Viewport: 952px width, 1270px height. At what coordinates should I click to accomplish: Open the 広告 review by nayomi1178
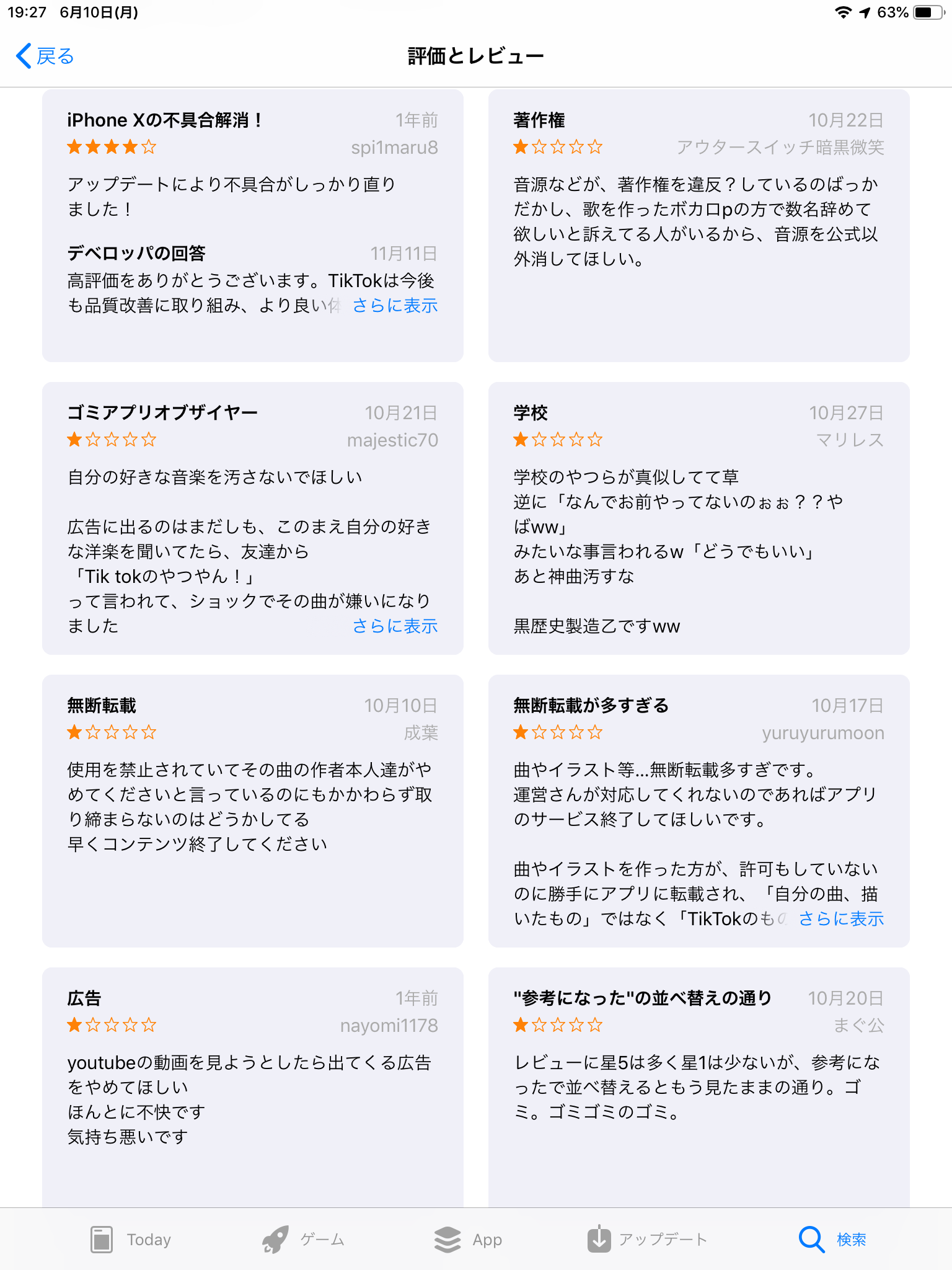[252, 1086]
